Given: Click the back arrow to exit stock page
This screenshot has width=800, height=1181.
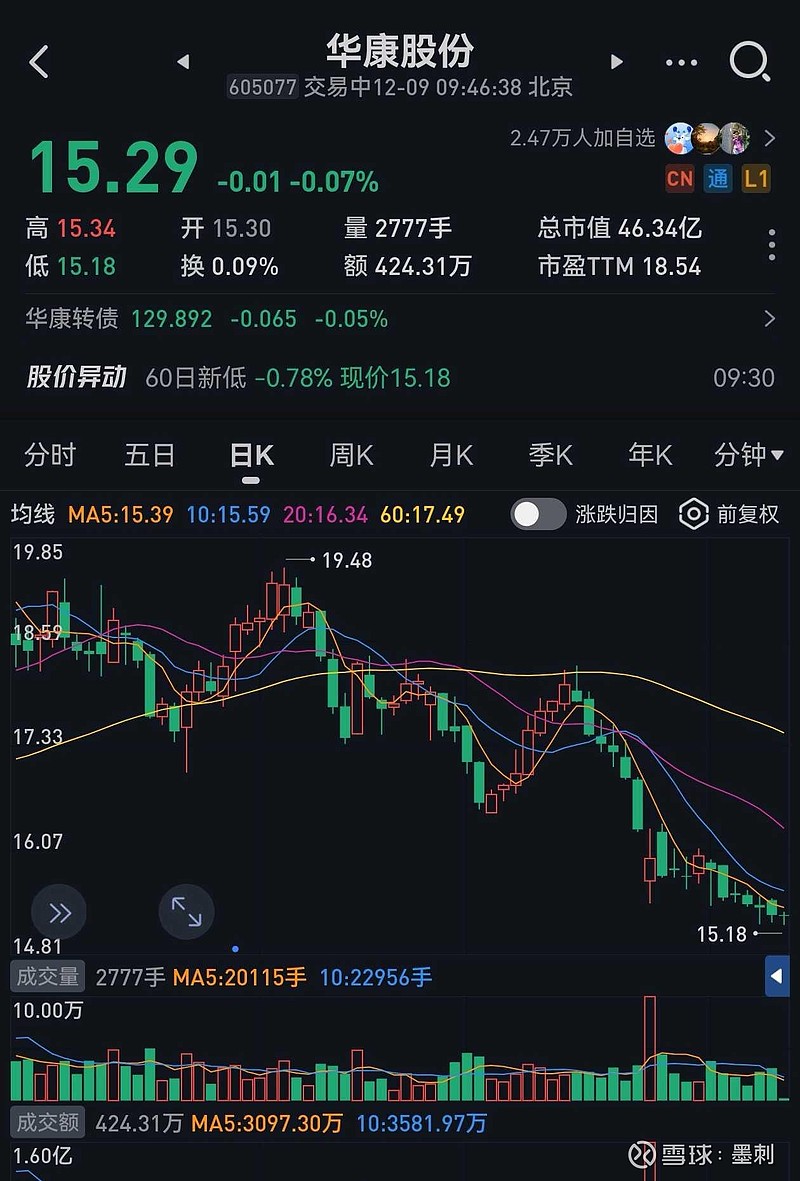Looking at the screenshot, I should coord(38,61).
